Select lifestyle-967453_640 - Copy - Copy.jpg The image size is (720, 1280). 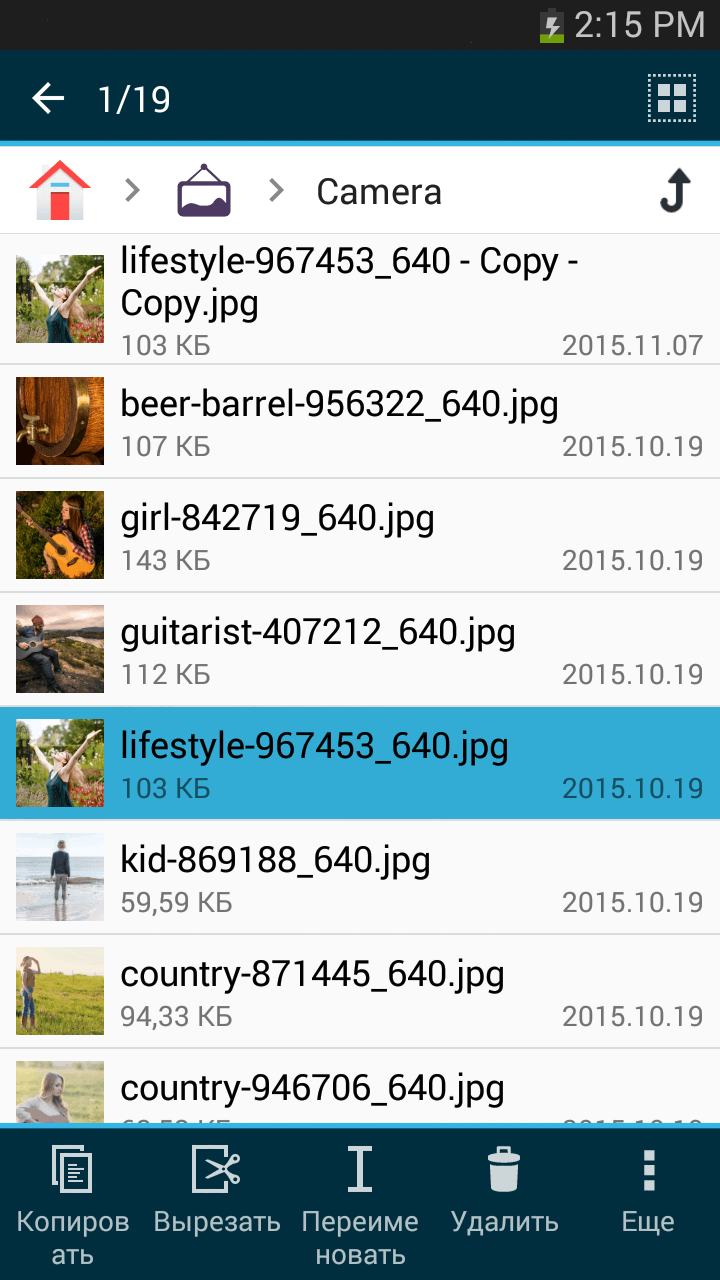coord(360,300)
